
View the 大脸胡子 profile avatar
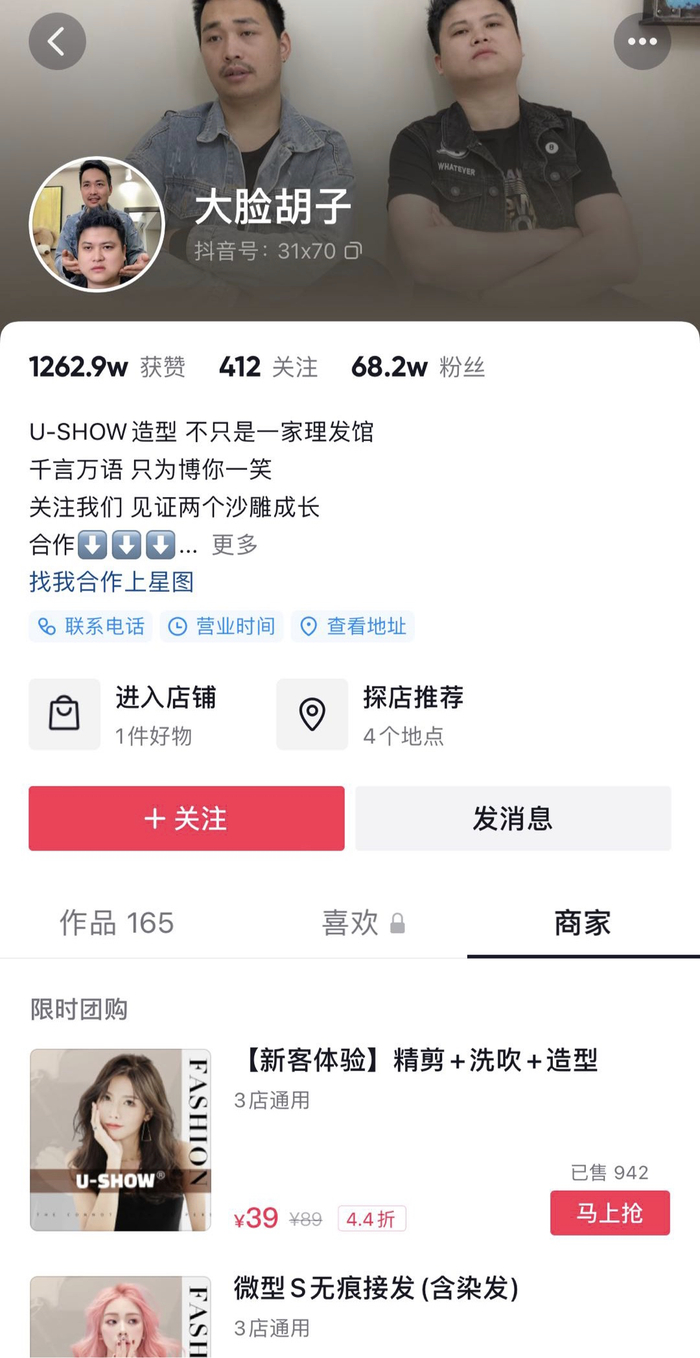(x=97, y=225)
